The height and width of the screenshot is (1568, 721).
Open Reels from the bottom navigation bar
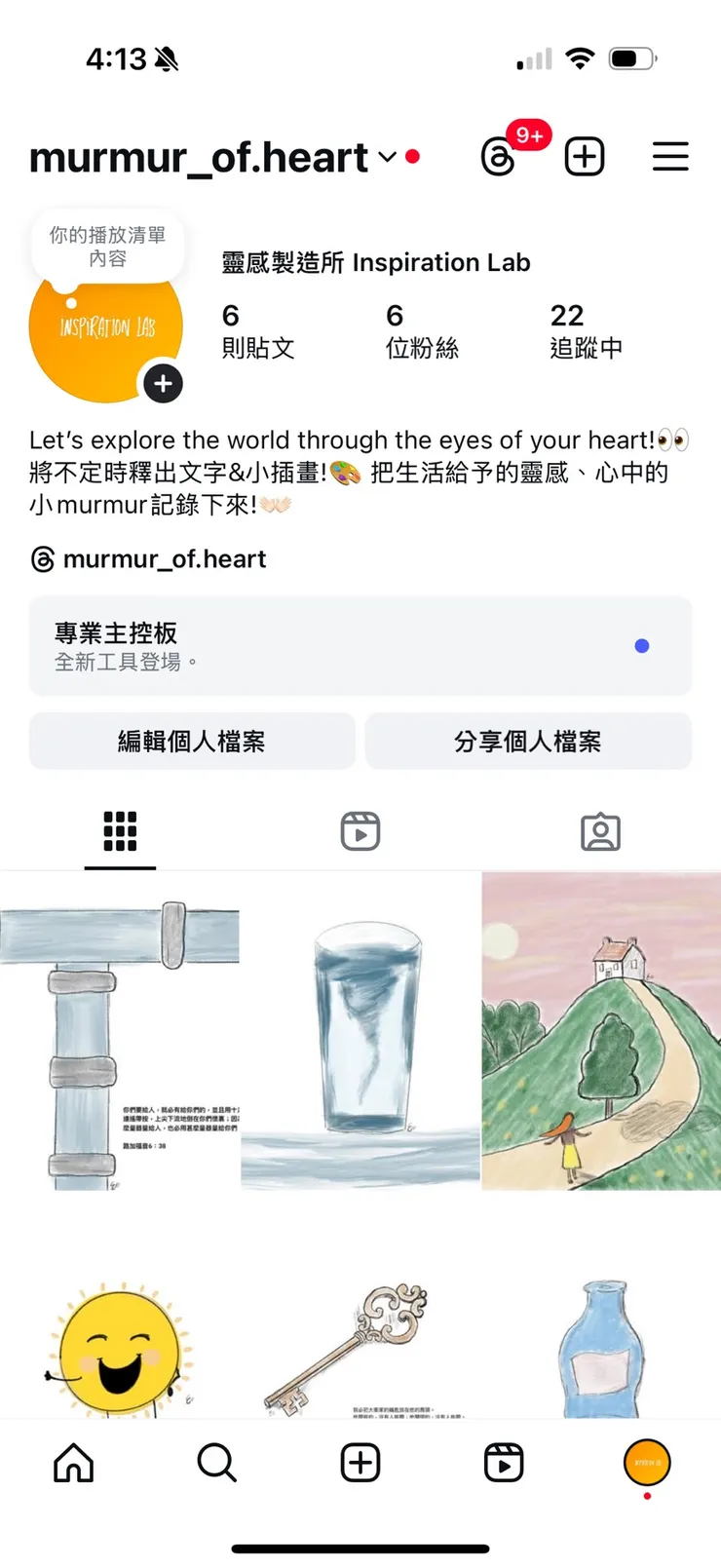click(503, 1462)
